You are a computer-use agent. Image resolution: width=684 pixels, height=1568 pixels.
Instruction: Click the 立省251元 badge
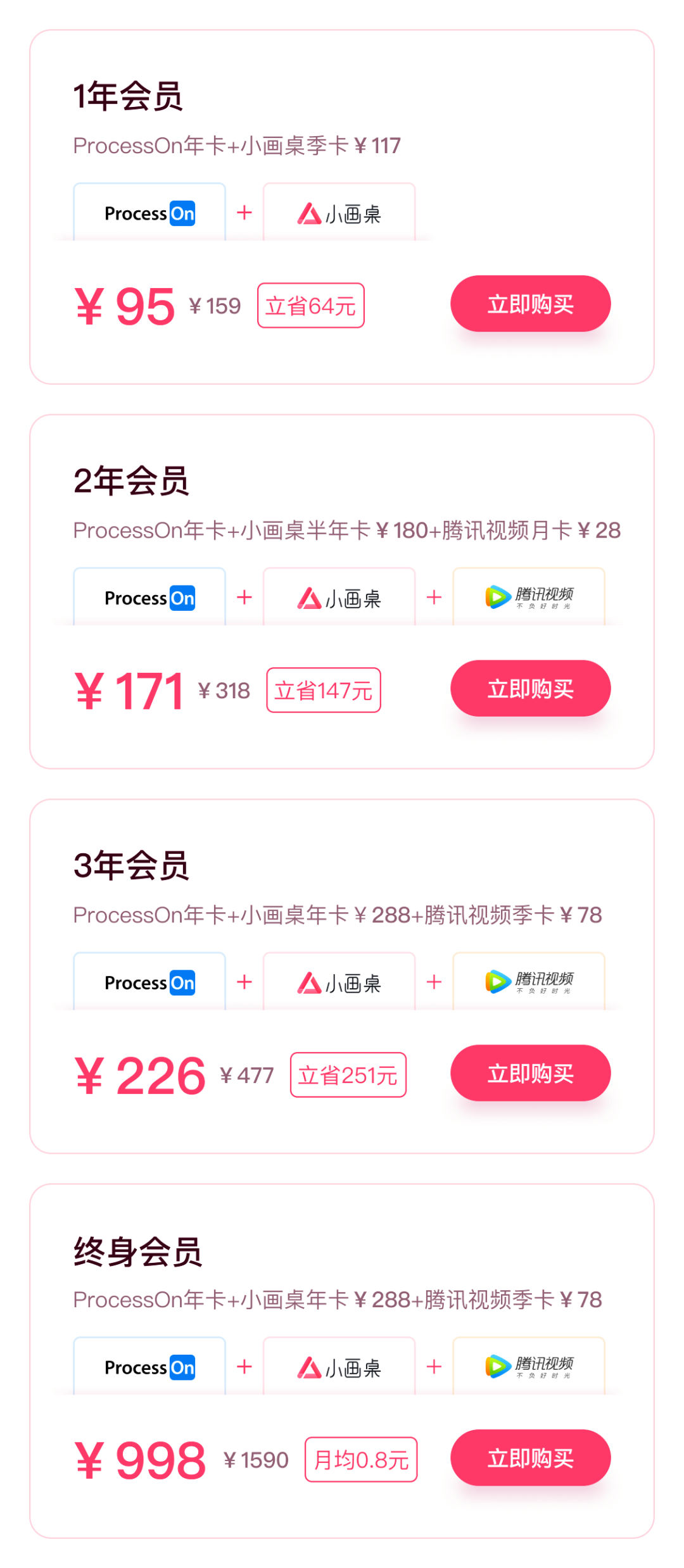click(349, 1074)
